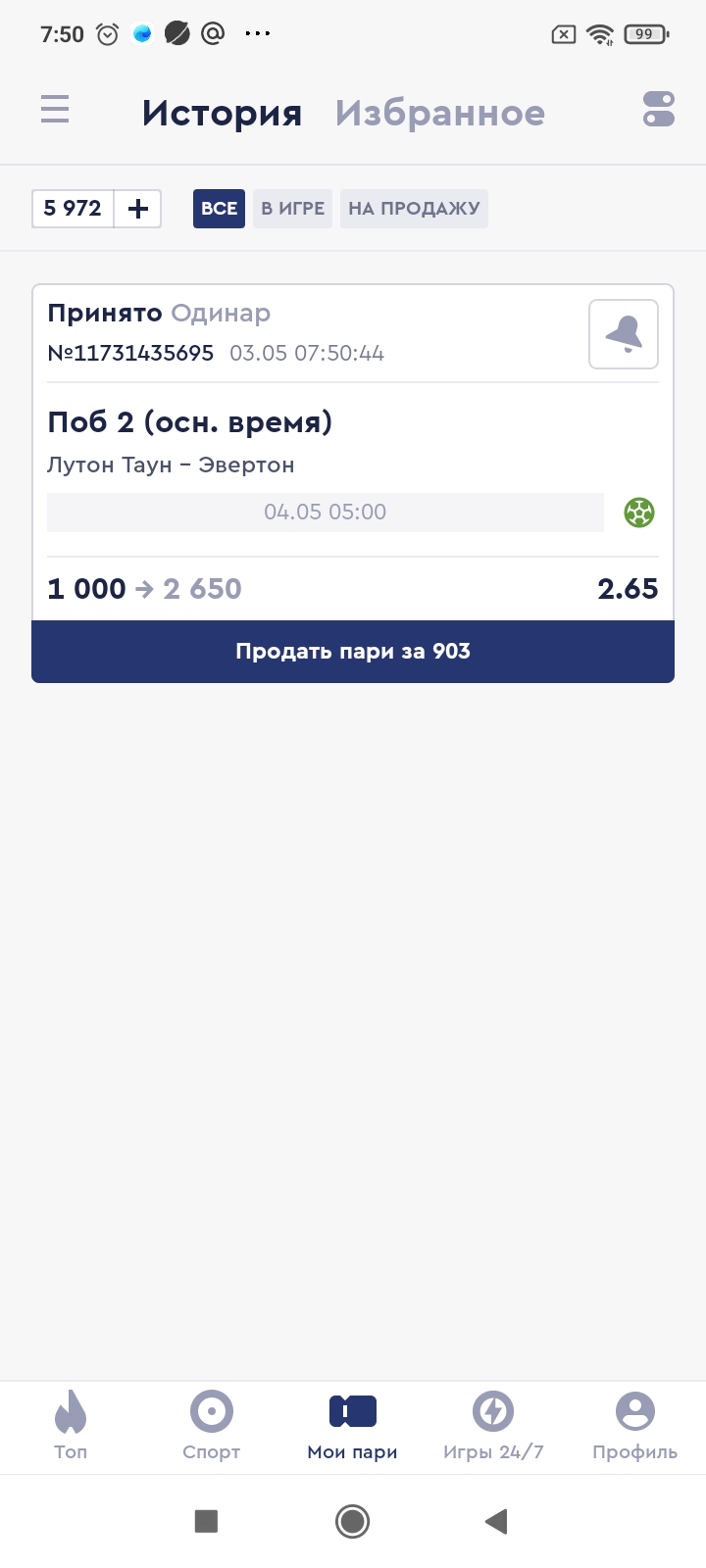This screenshot has height=1568, width=706.
Task: Enable bell notifications for bet №11731435695
Action: [x=623, y=334]
